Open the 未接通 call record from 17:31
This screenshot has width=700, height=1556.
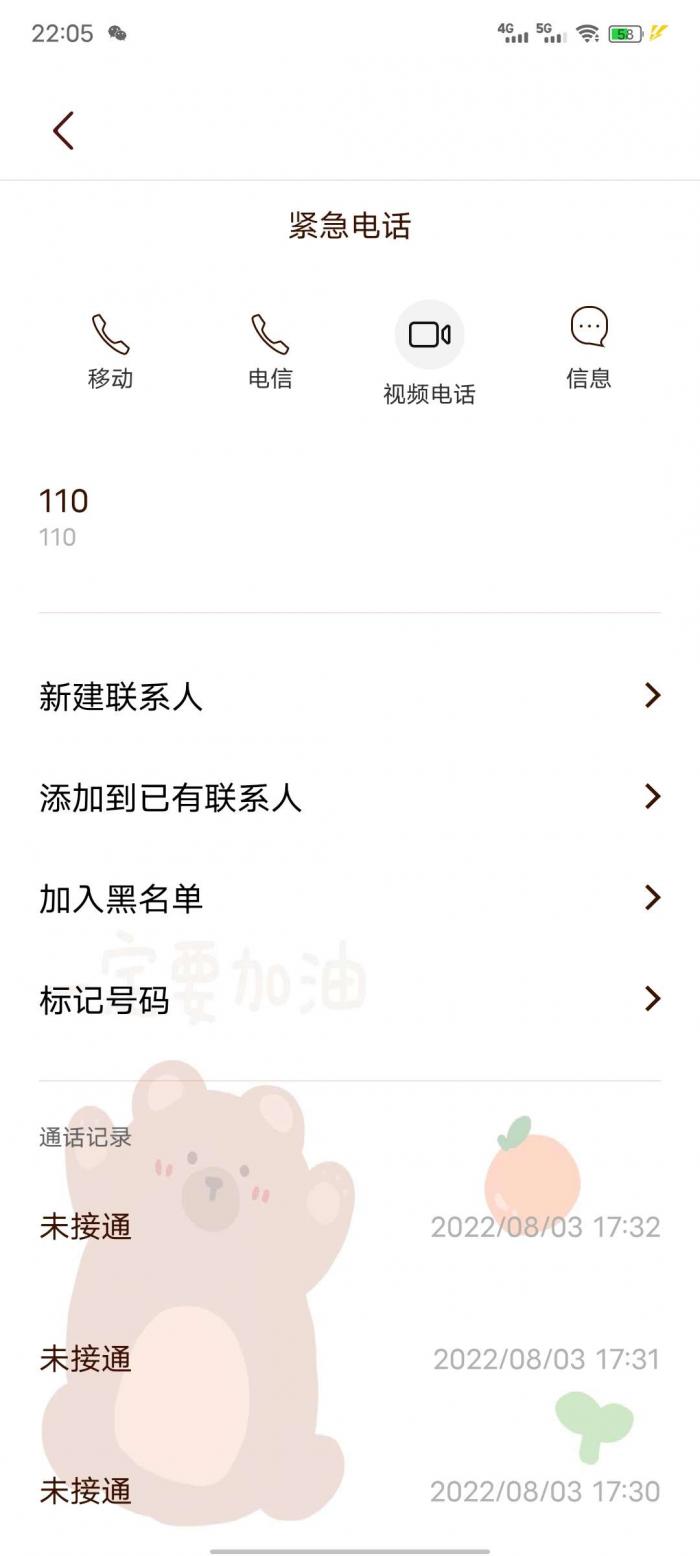point(349,1359)
